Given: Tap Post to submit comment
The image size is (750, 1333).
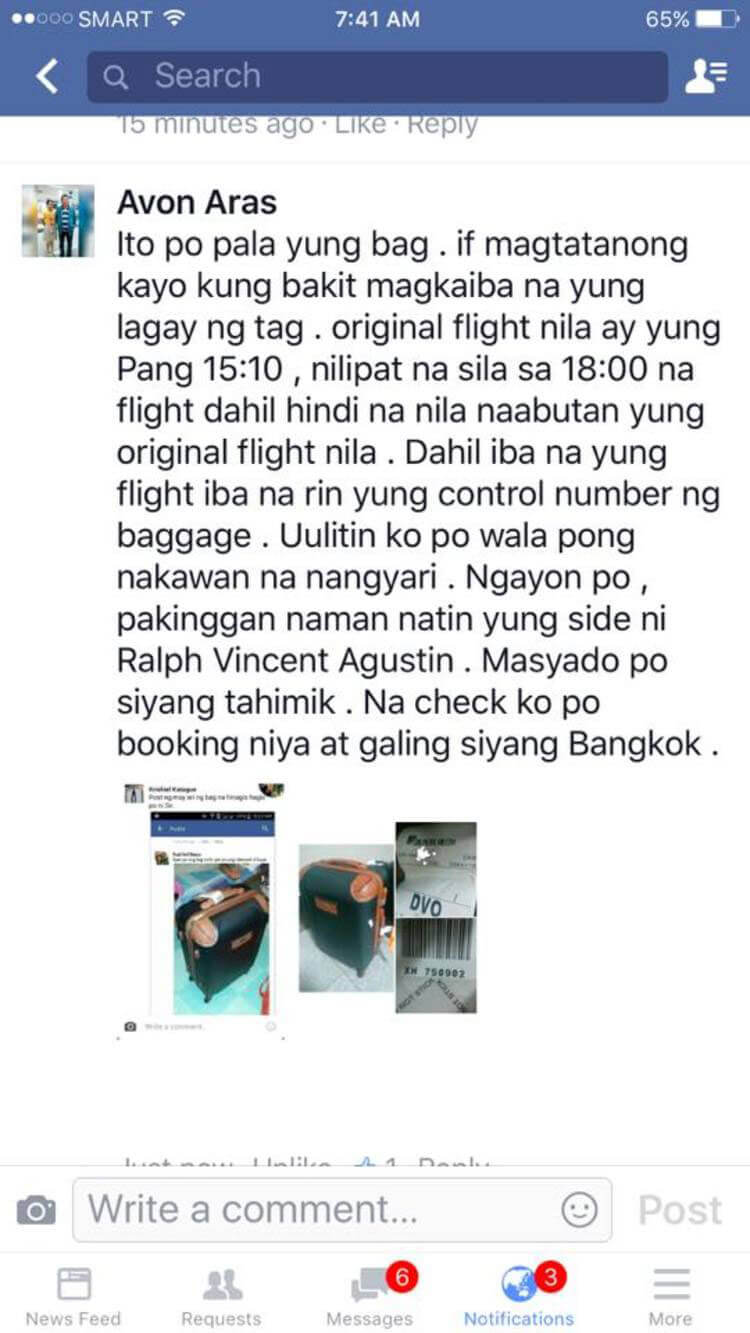Looking at the screenshot, I should 680,1210.
